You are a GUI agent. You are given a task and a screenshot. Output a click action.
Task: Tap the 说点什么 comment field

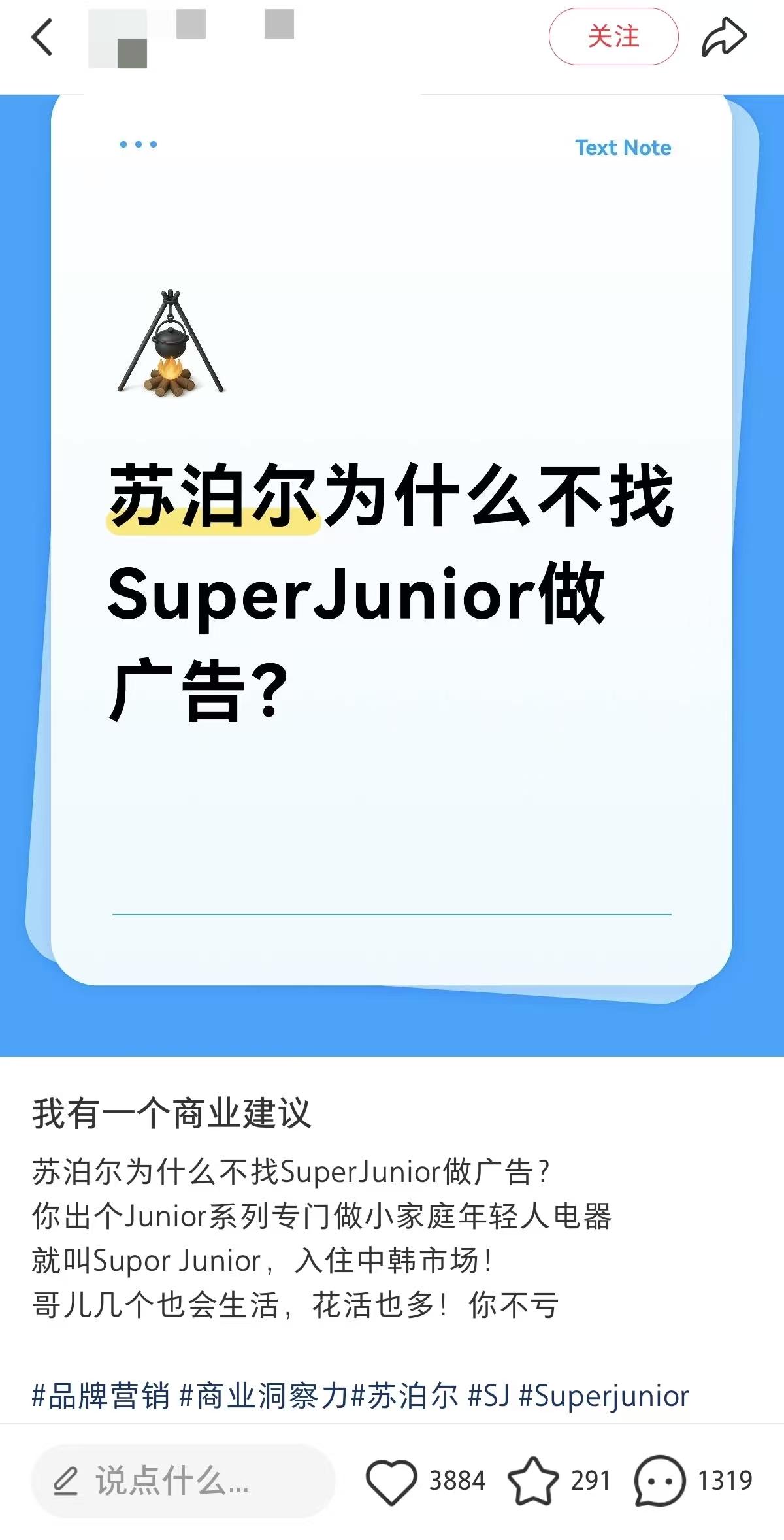click(183, 1481)
